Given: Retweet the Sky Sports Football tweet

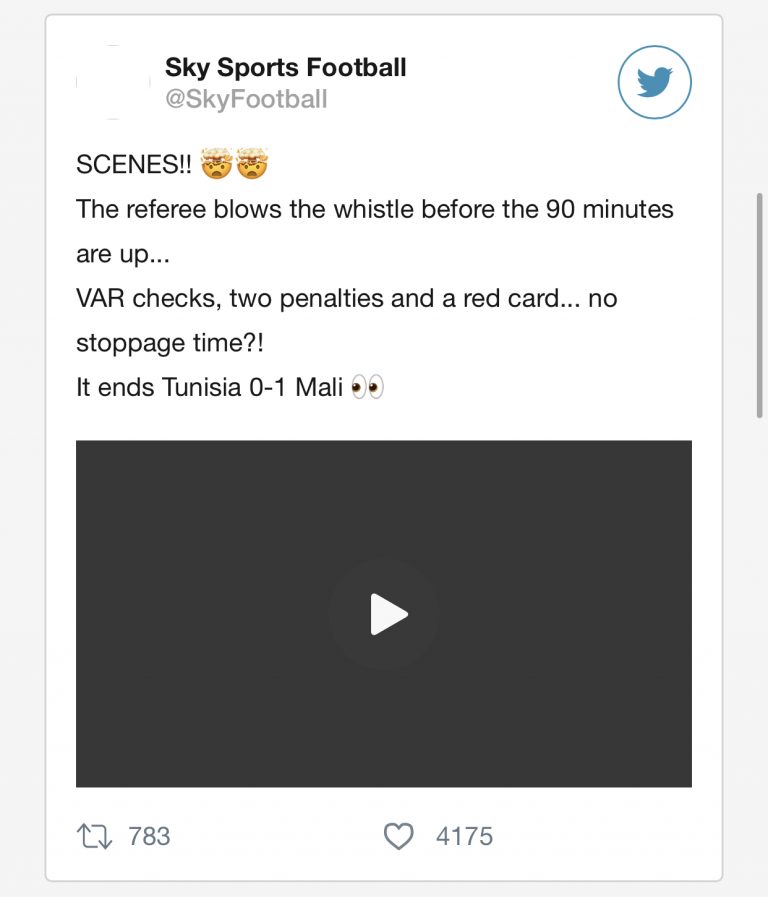Looking at the screenshot, I should pyautogui.click(x=96, y=836).
